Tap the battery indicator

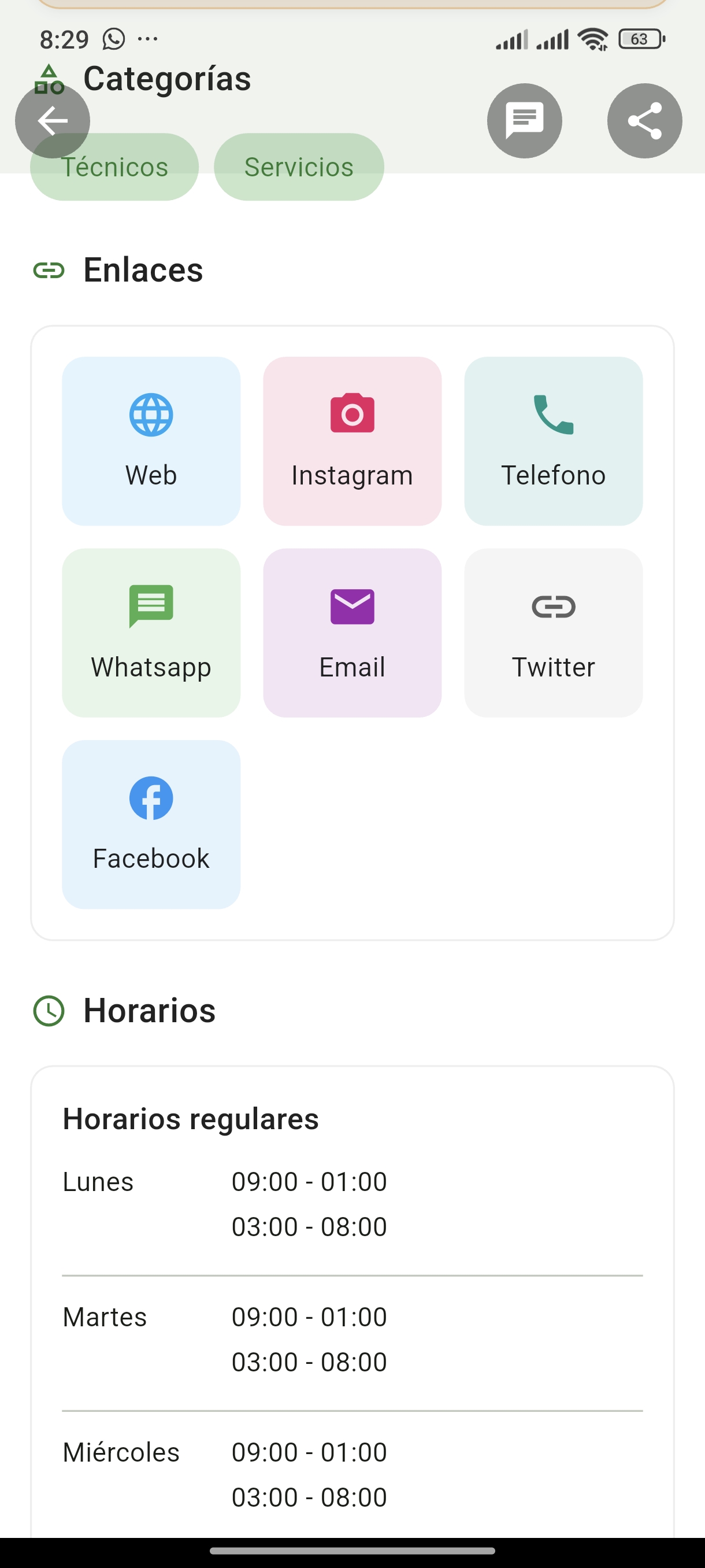point(639,38)
